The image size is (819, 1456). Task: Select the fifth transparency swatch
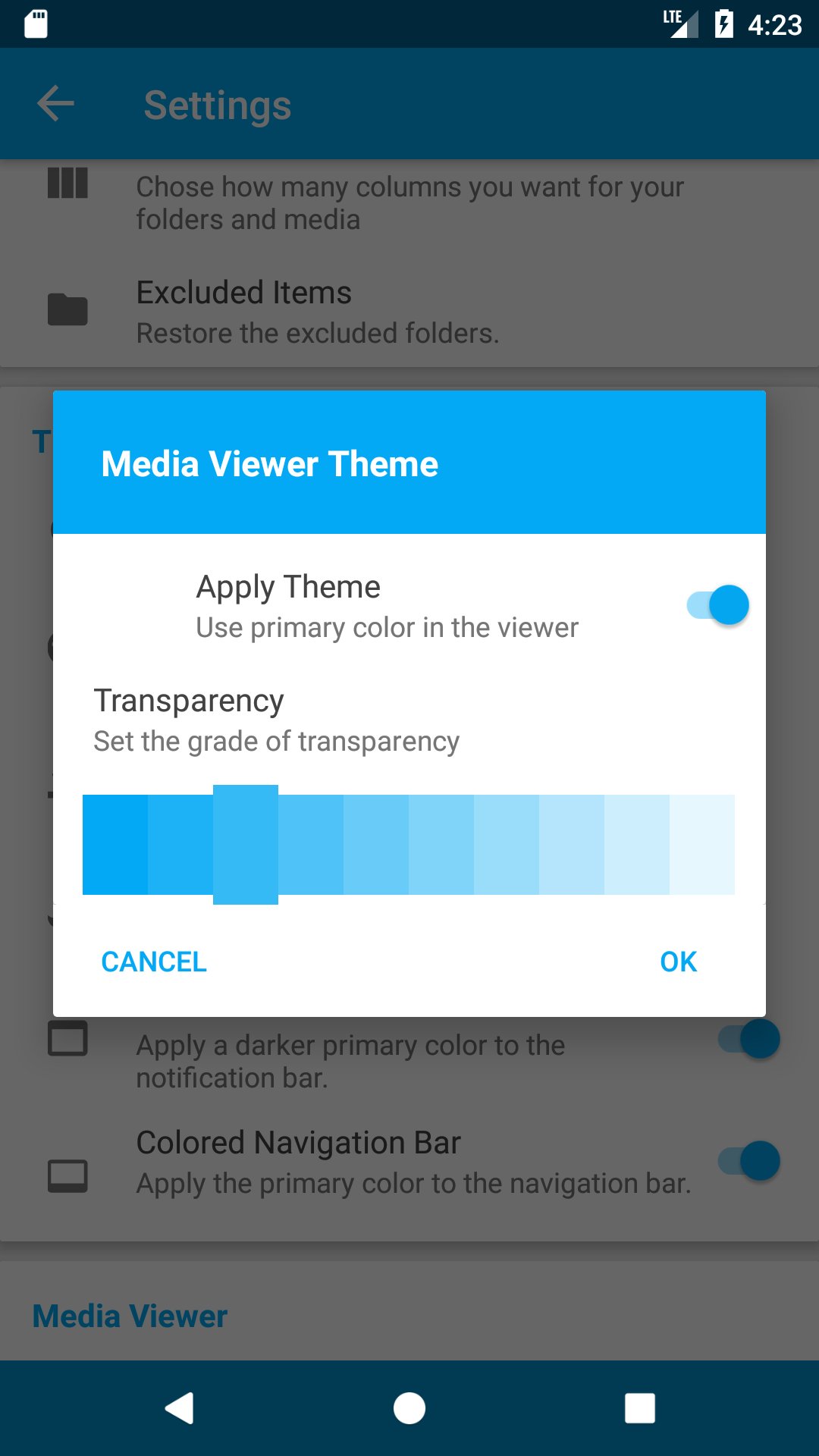click(x=376, y=845)
